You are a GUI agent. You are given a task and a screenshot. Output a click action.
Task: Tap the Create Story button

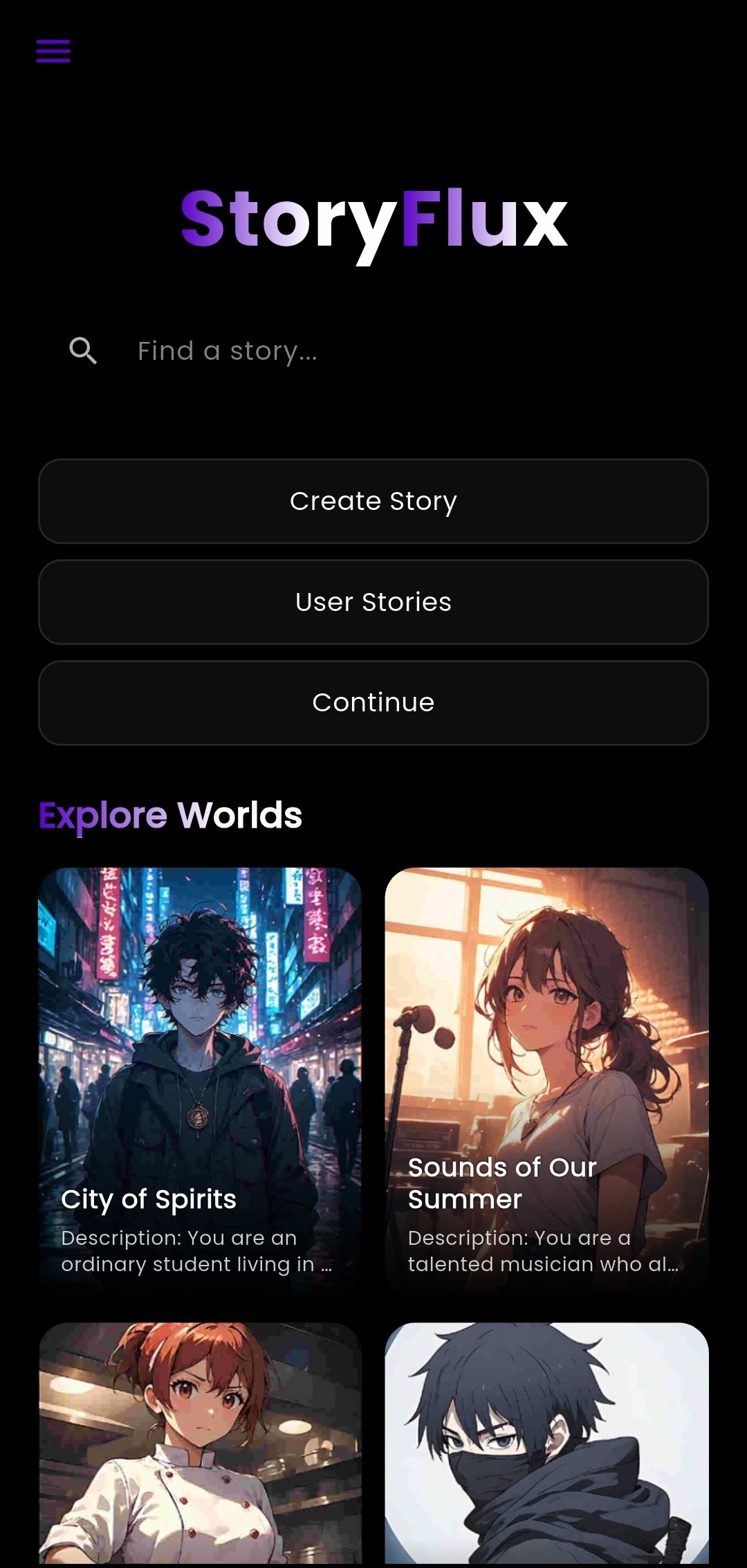373,501
